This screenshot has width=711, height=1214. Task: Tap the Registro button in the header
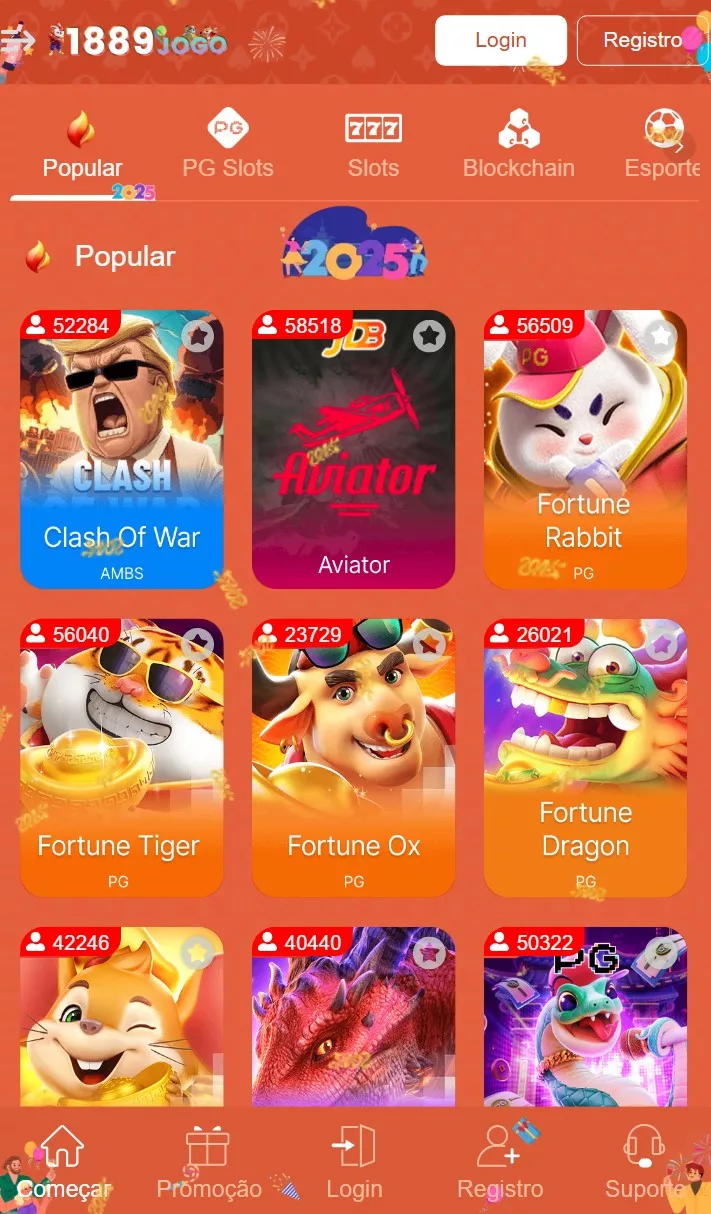pyautogui.click(x=642, y=41)
